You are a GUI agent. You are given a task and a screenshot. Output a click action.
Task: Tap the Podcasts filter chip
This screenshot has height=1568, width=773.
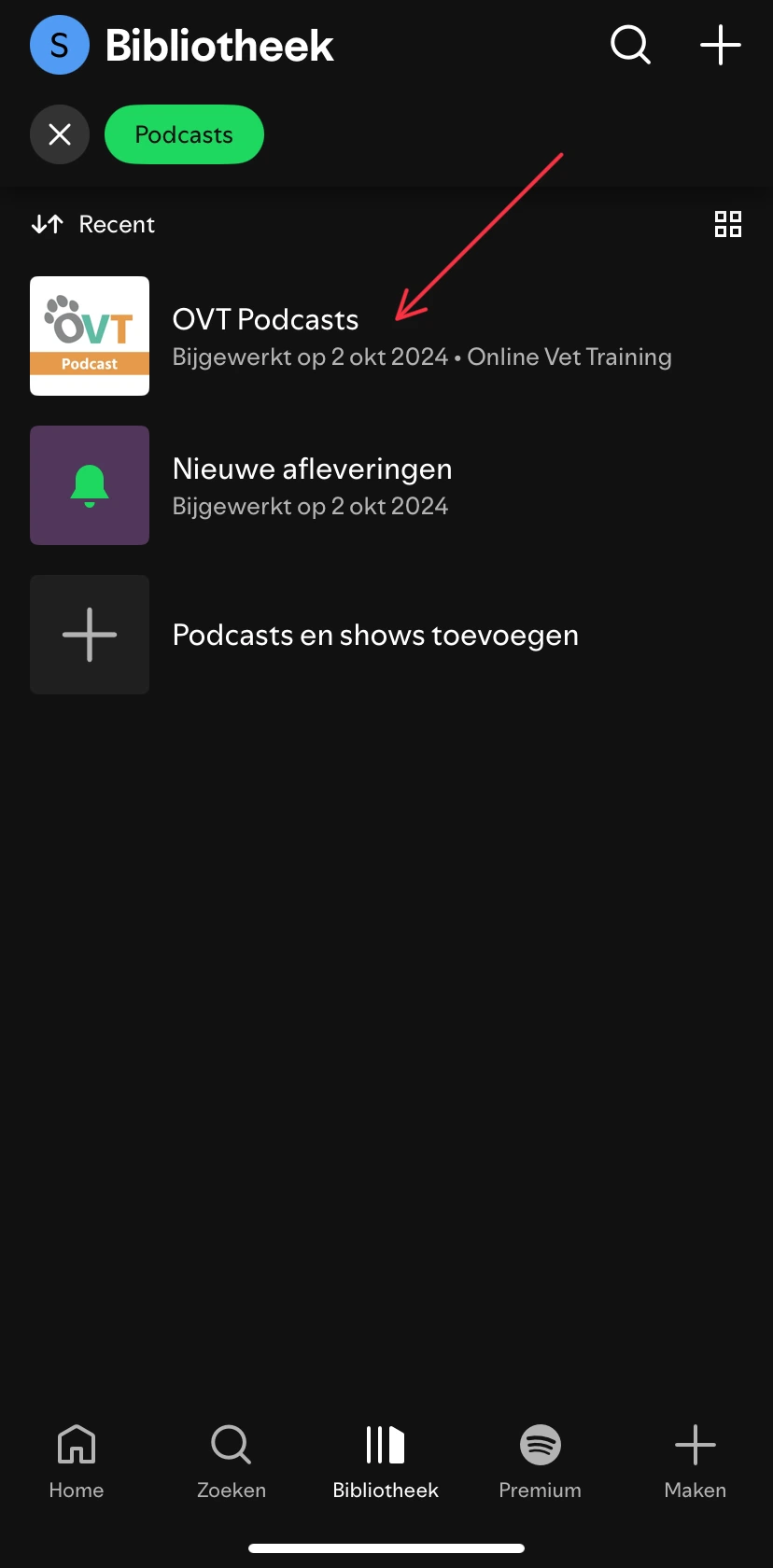(x=184, y=134)
